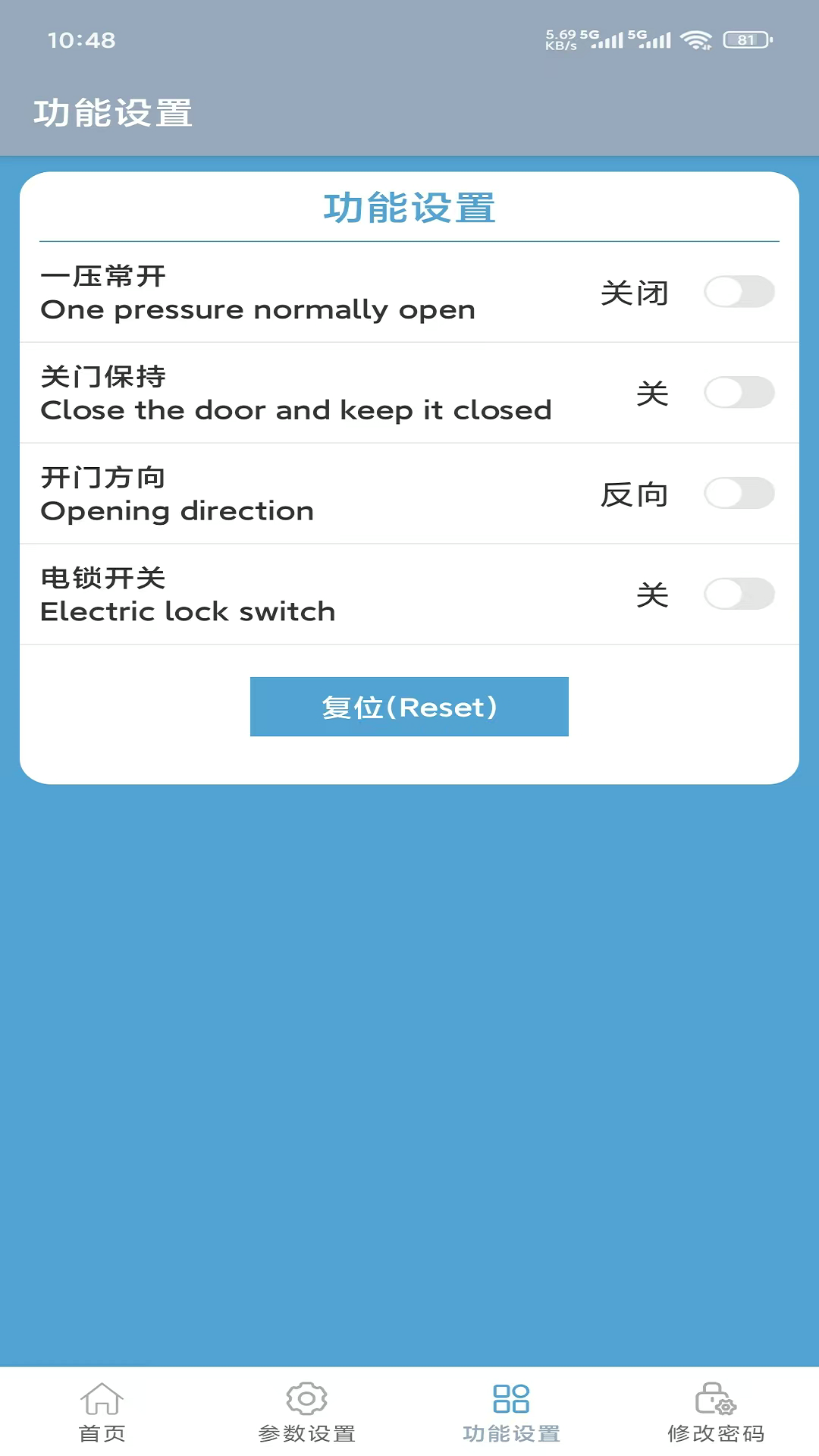Tap the 功能设置 card title
Viewport: 819px width, 1456px height.
pyautogui.click(x=409, y=210)
